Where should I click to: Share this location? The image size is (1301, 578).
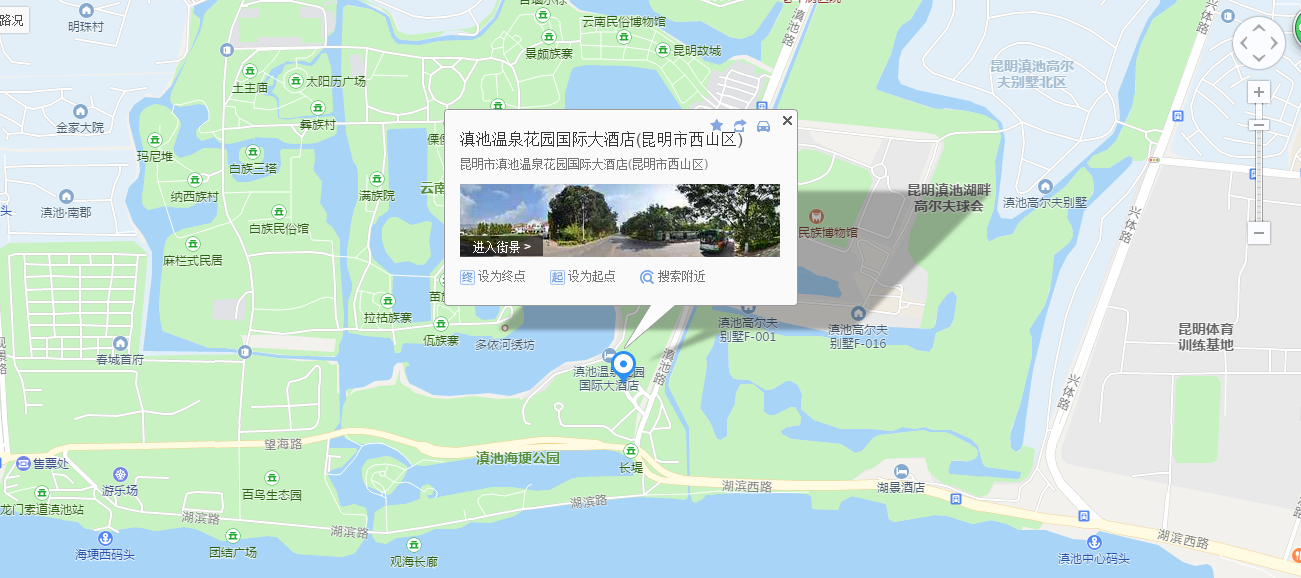coord(740,125)
